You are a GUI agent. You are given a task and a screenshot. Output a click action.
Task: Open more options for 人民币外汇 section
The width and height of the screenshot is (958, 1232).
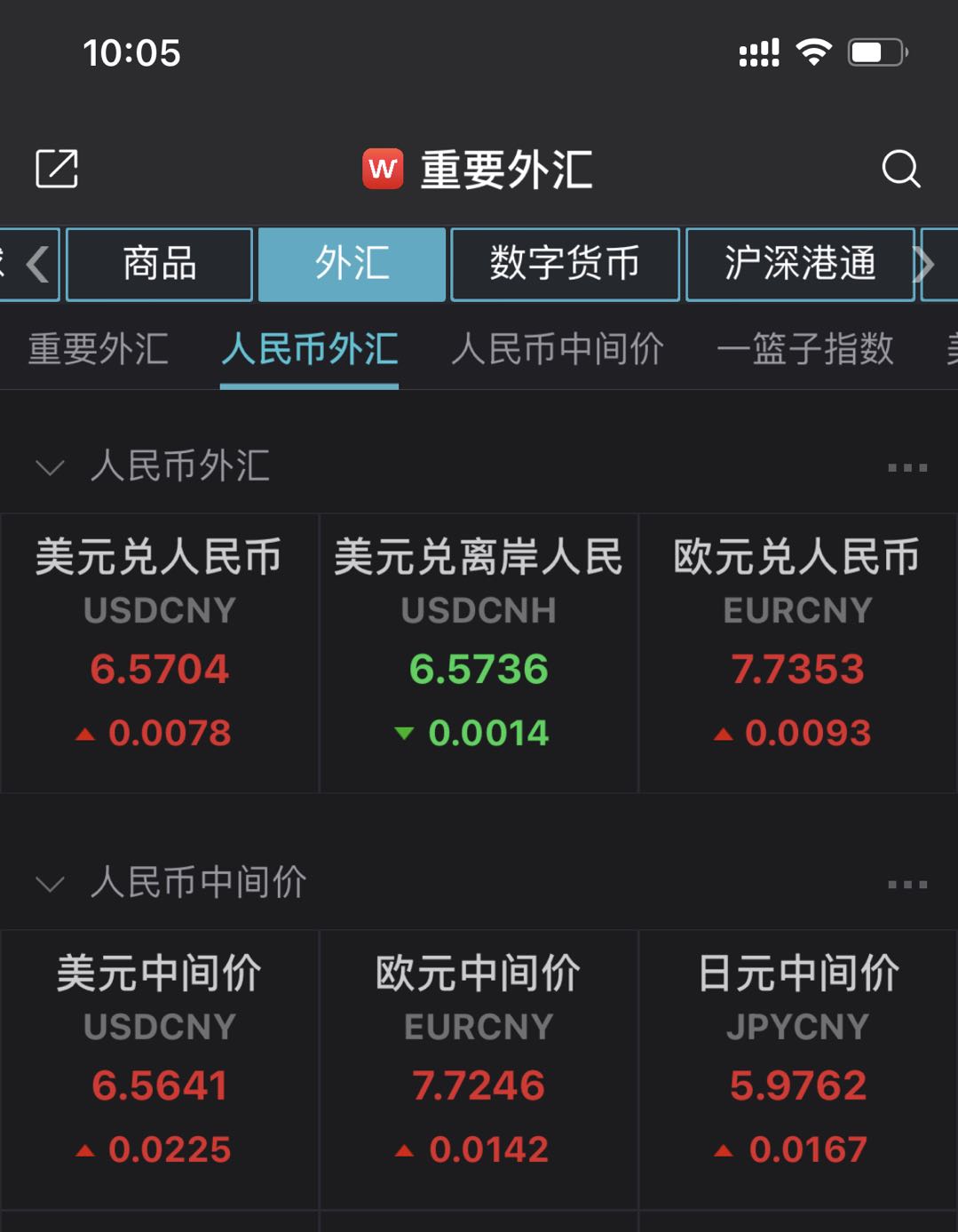click(x=907, y=467)
